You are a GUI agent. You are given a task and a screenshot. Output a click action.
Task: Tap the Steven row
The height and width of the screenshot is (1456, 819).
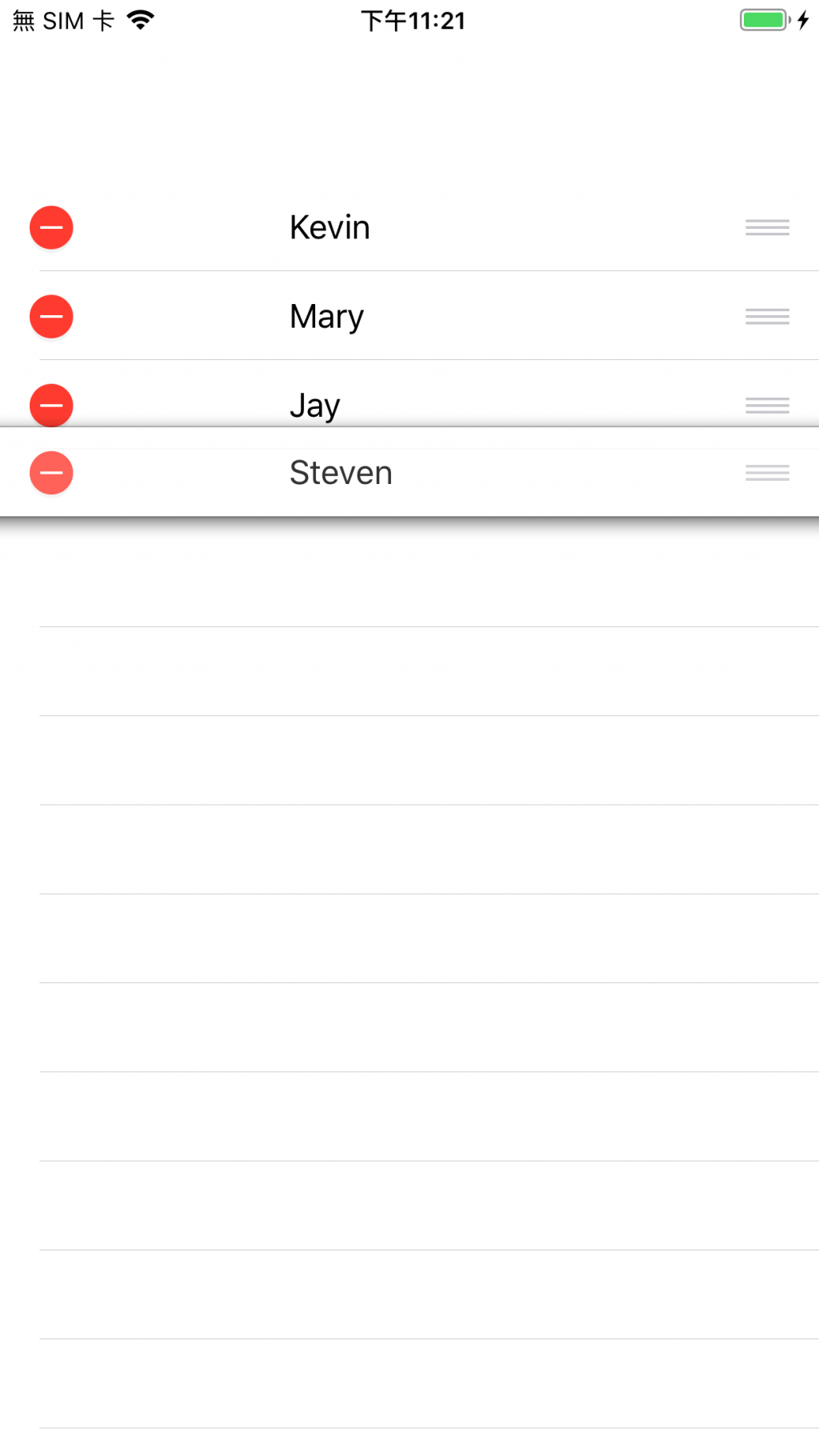click(x=341, y=473)
